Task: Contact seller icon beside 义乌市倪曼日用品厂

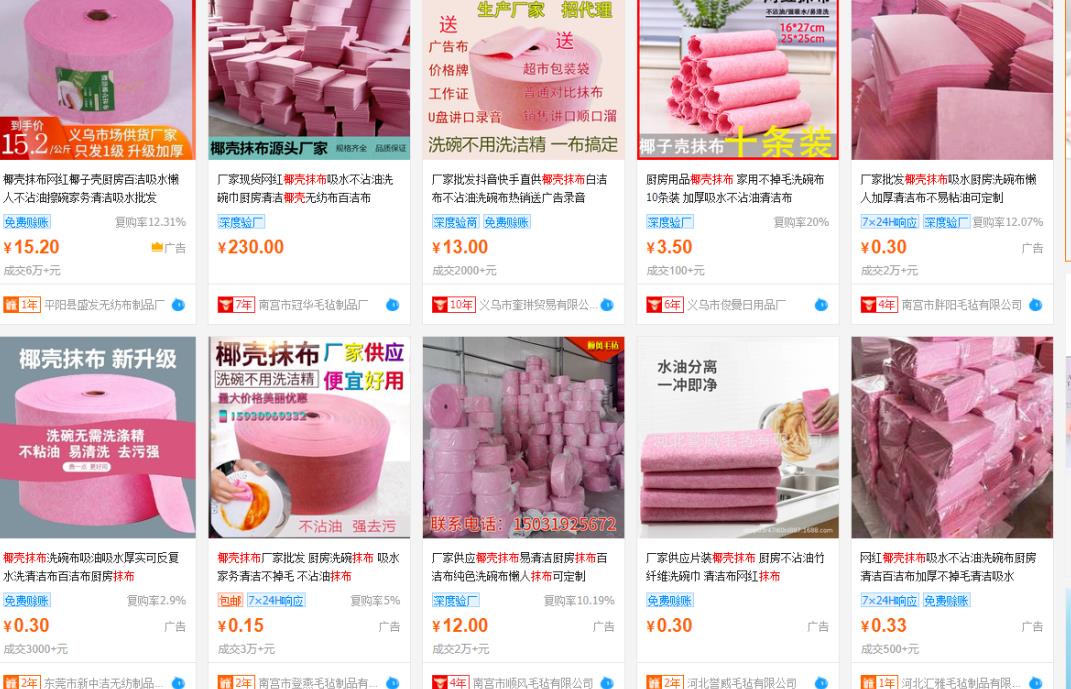Action: pos(821,305)
